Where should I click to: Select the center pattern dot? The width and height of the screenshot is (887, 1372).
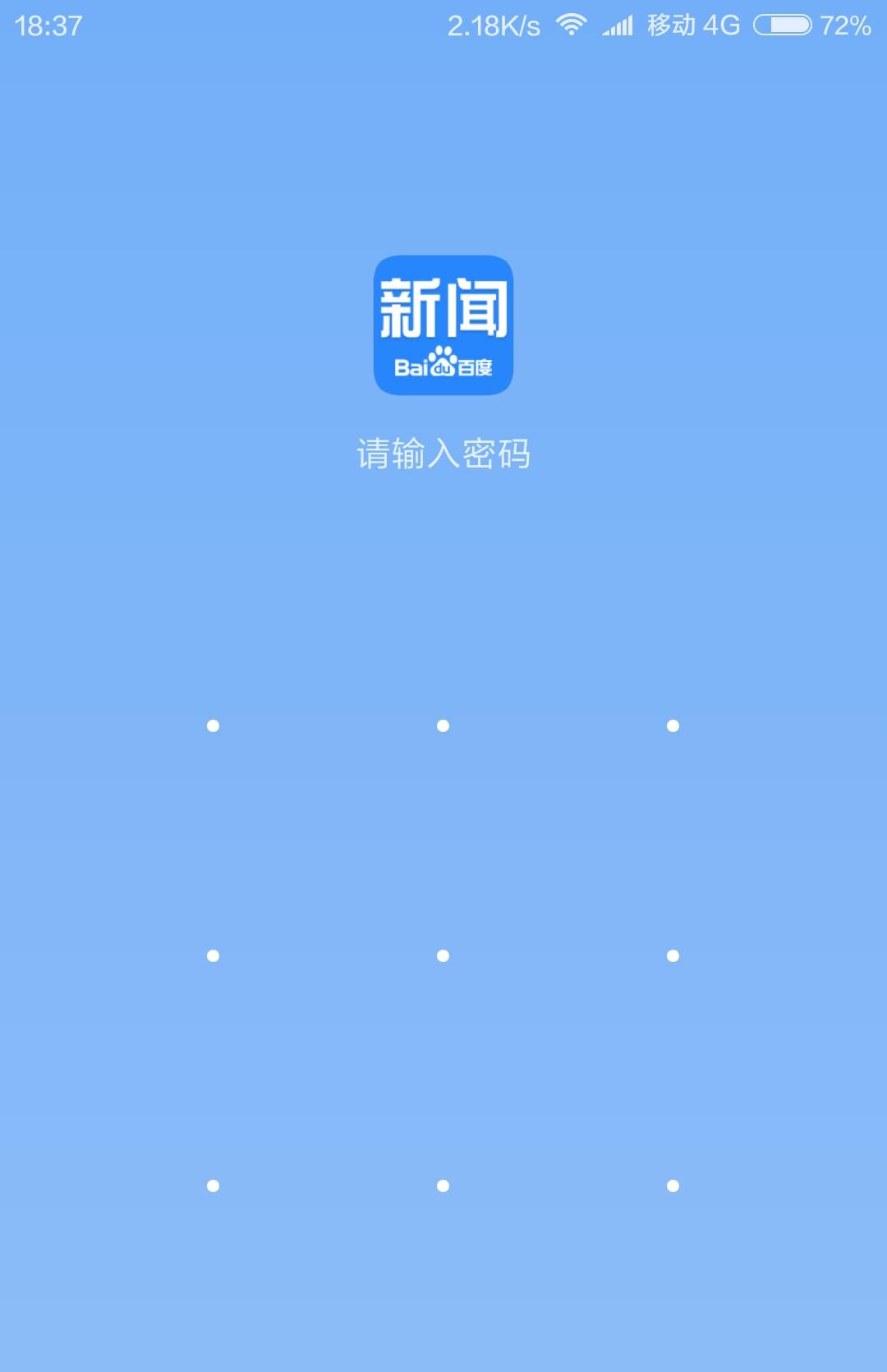tap(443, 955)
